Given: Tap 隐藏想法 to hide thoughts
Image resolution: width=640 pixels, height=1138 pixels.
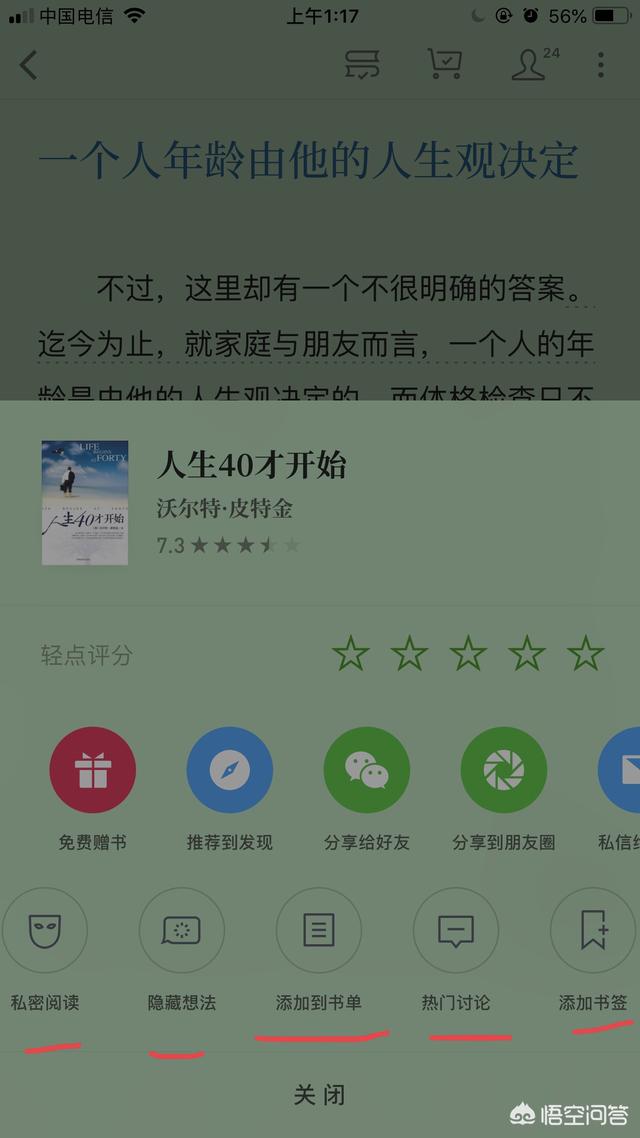Looking at the screenshot, I should pyautogui.click(x=181, y=931).
